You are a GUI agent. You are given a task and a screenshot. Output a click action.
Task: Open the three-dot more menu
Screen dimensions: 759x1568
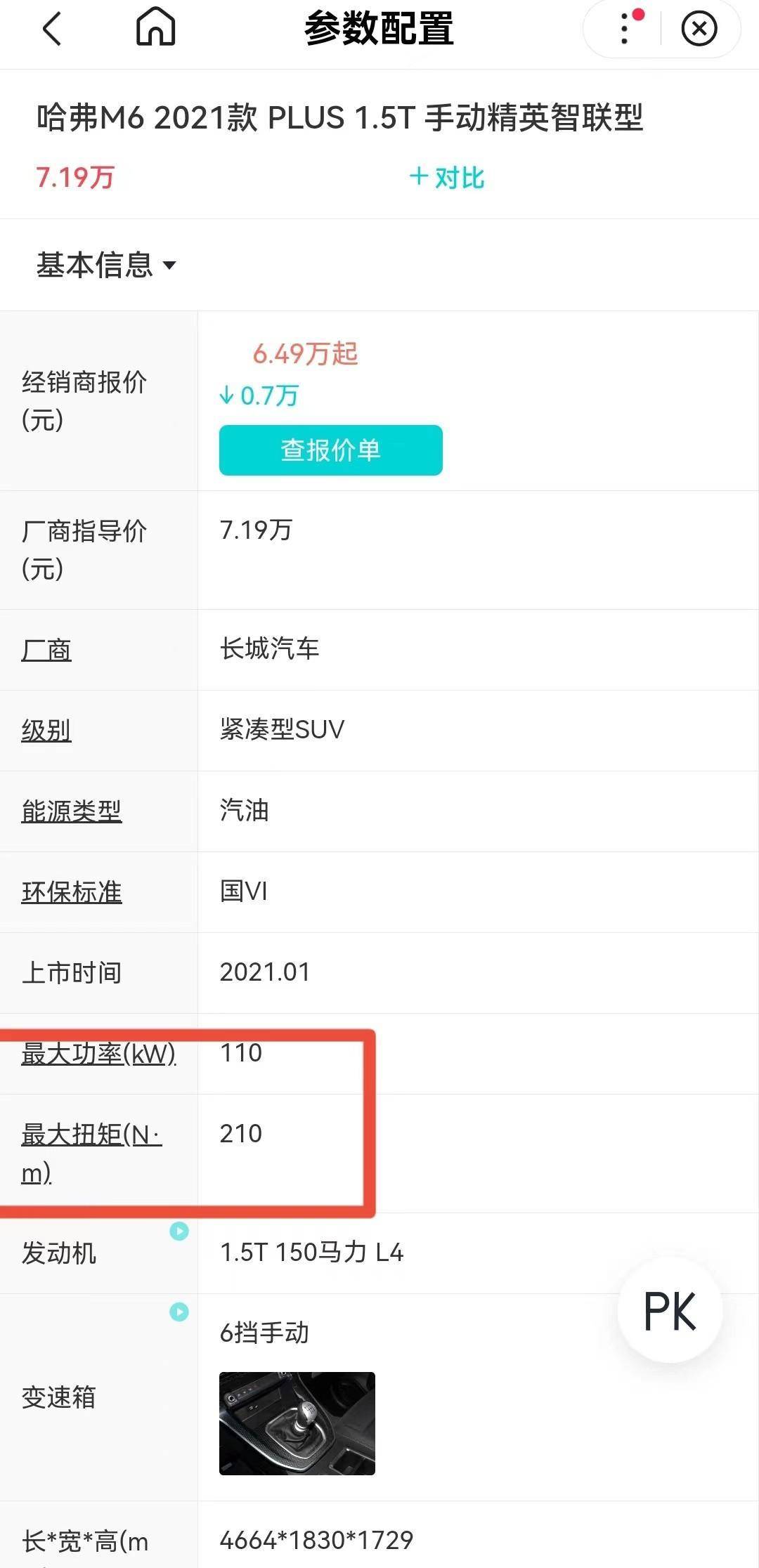pyautogui.click(x=625, y=30)
